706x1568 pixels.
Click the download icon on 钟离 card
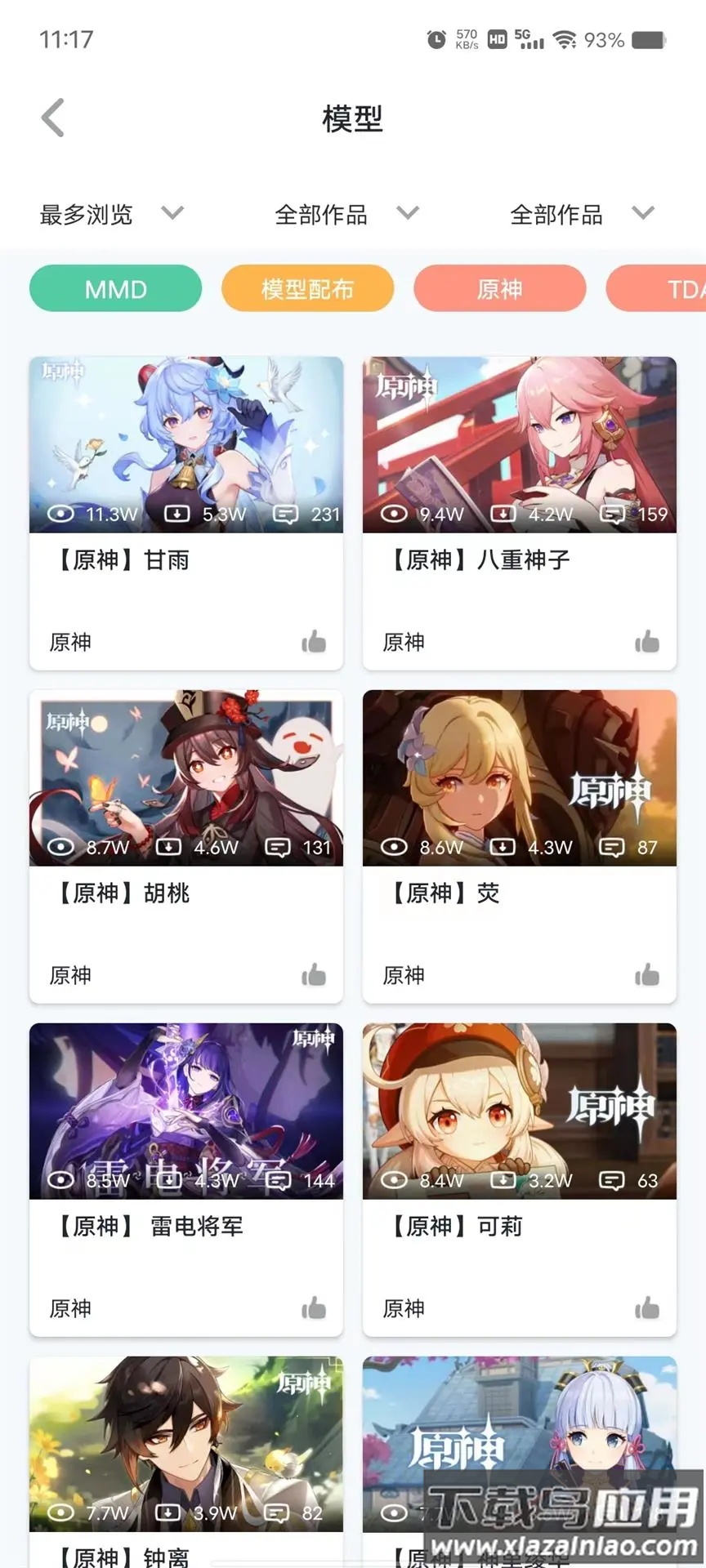tap(169, 1514)
